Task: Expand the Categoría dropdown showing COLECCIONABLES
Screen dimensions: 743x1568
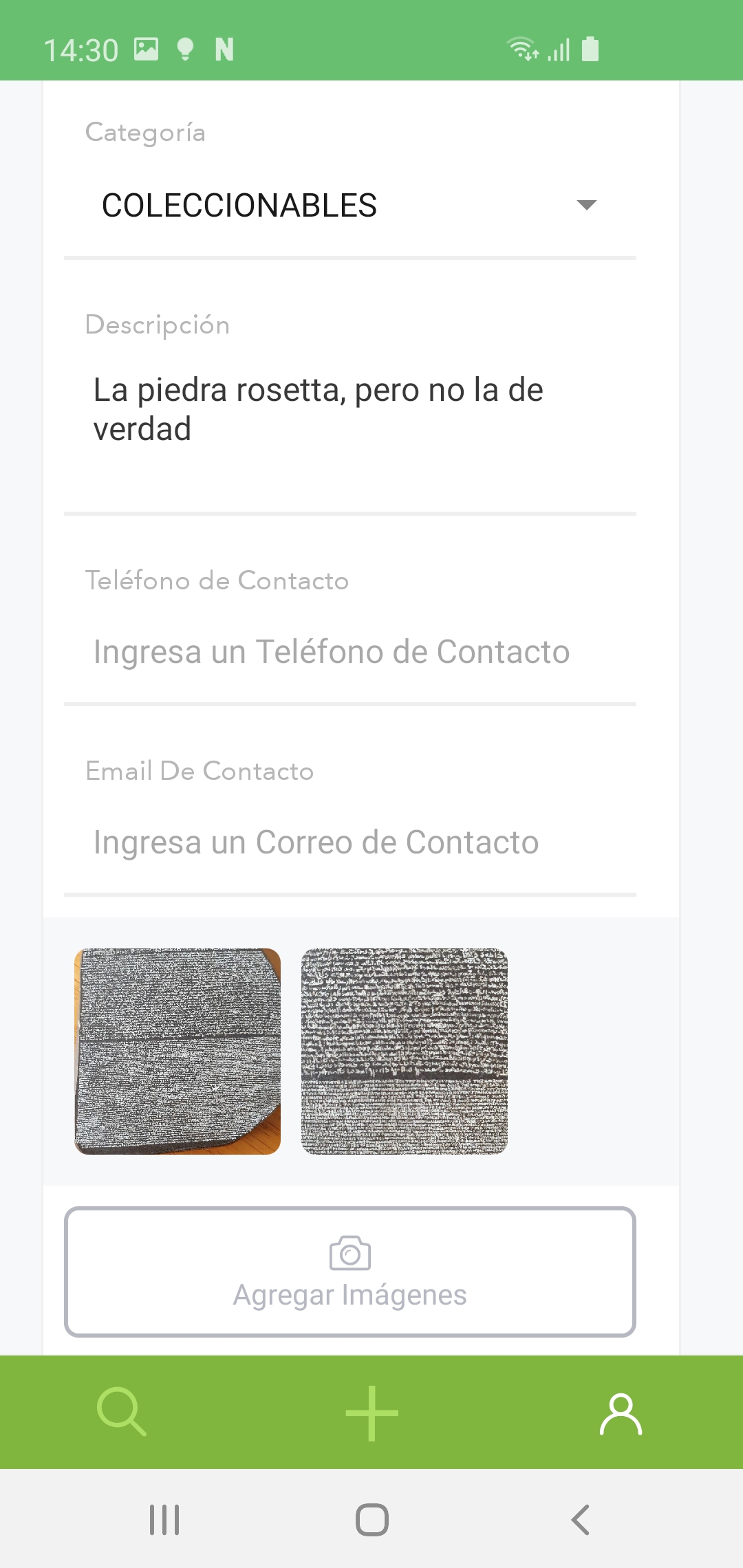Action: pos(349,206)
